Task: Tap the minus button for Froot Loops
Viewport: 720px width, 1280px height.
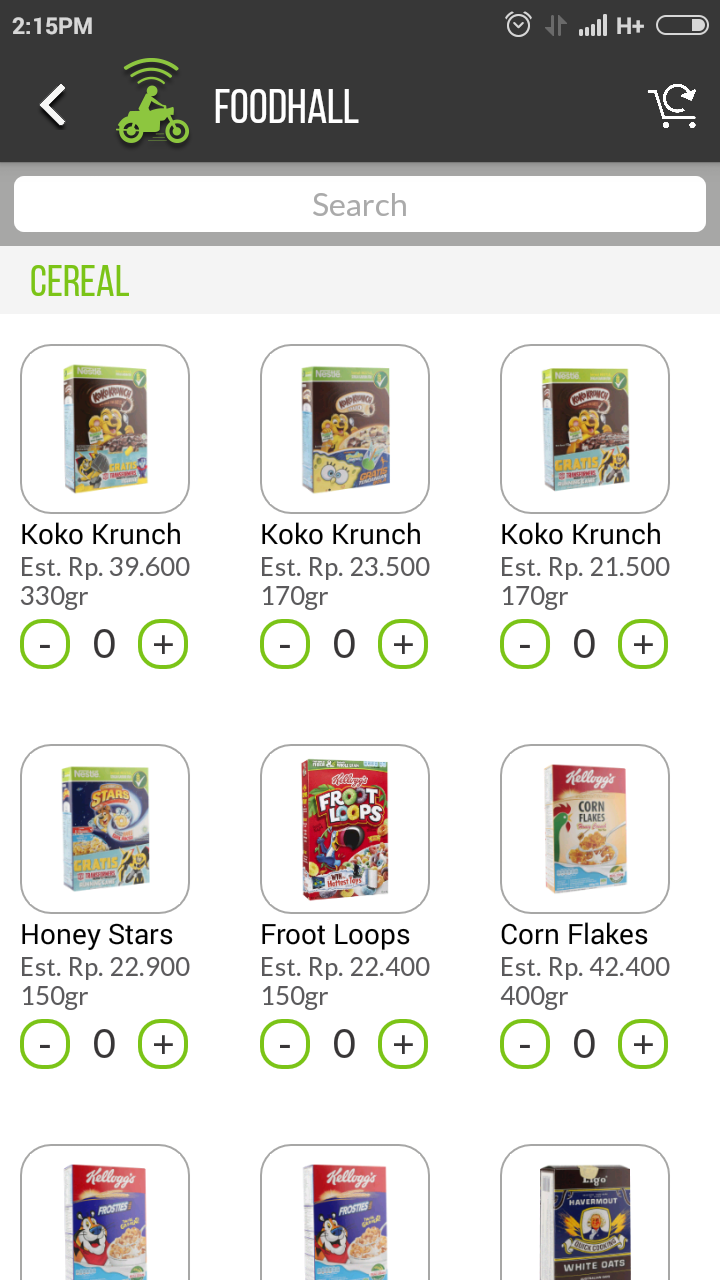Action: point(285,1044)
